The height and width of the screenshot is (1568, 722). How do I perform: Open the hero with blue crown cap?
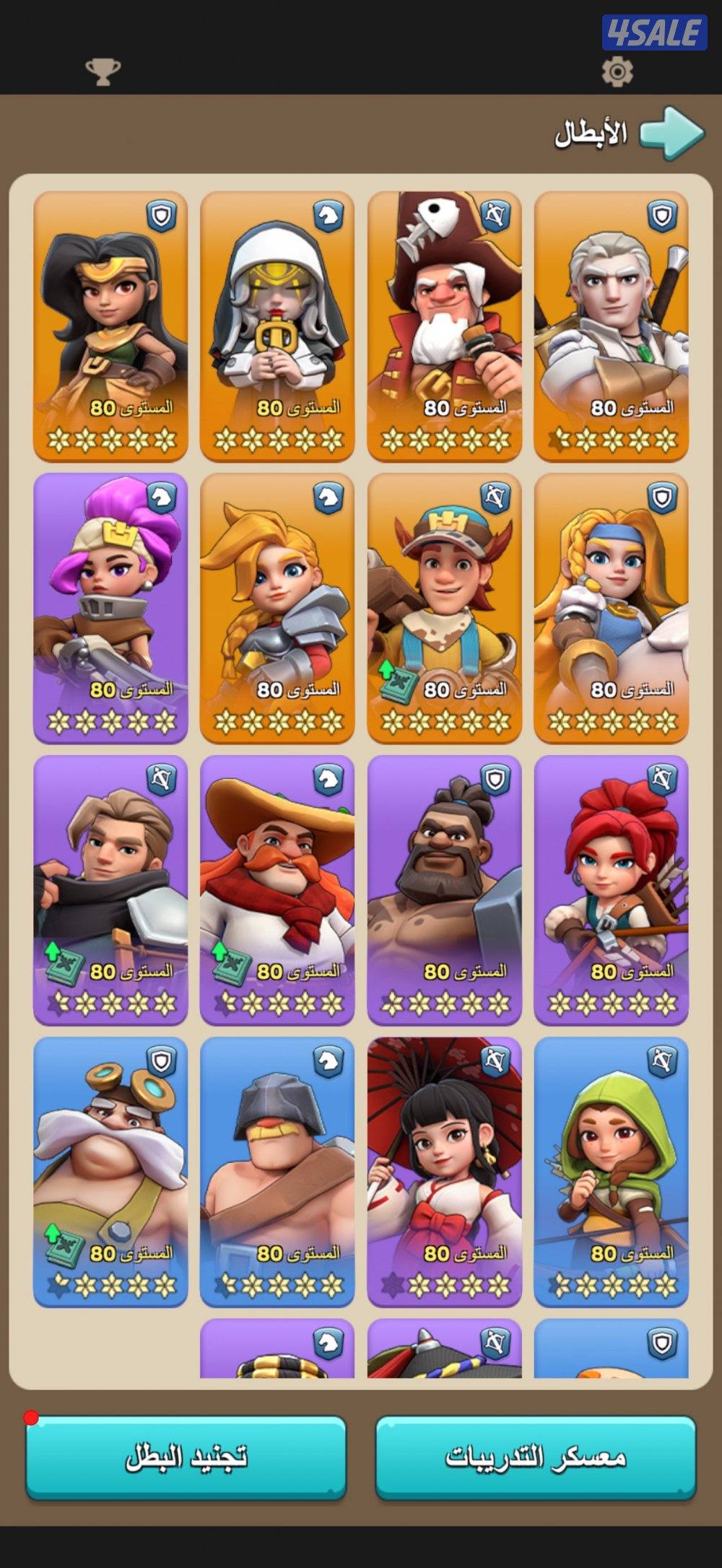click(x=444, y=606)
